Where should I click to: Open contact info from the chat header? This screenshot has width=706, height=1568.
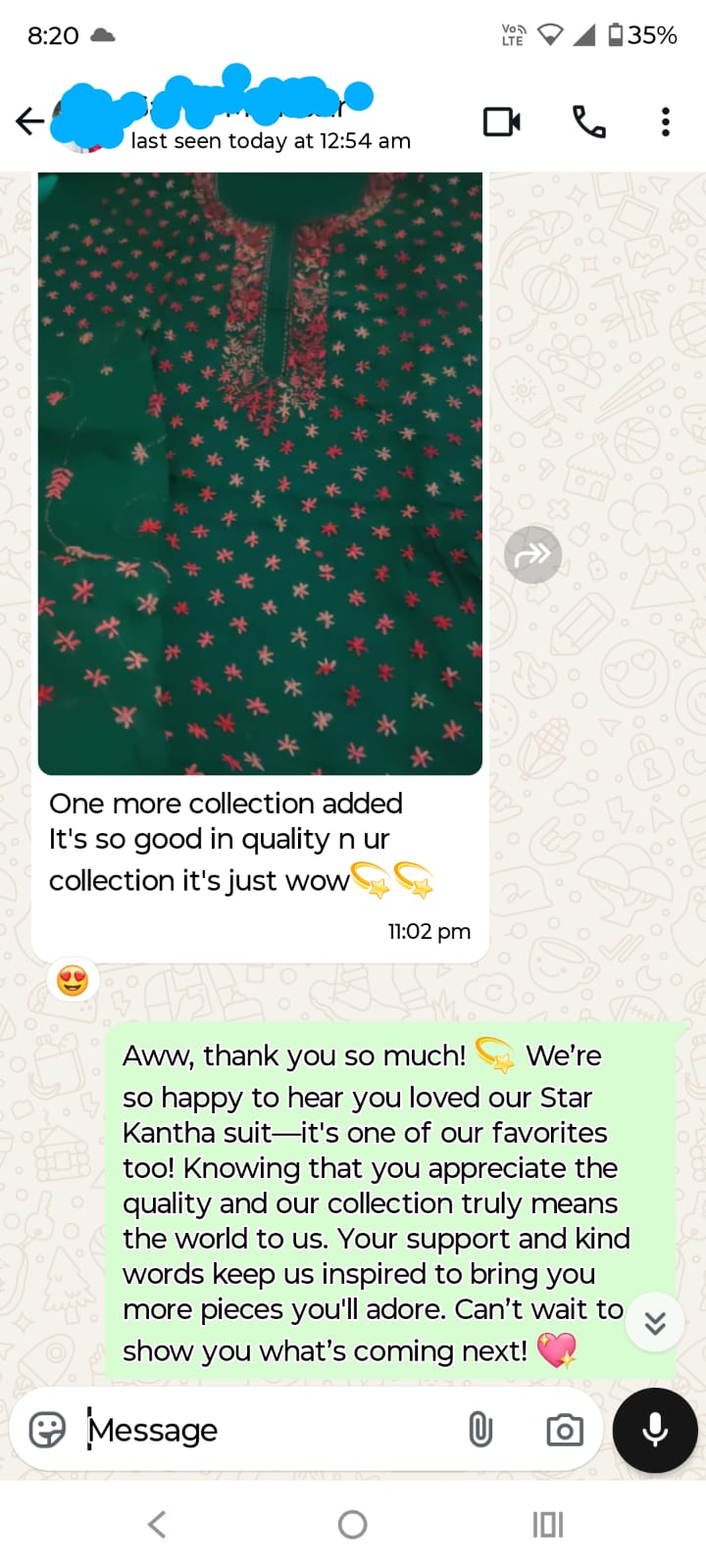pos(255,122)
